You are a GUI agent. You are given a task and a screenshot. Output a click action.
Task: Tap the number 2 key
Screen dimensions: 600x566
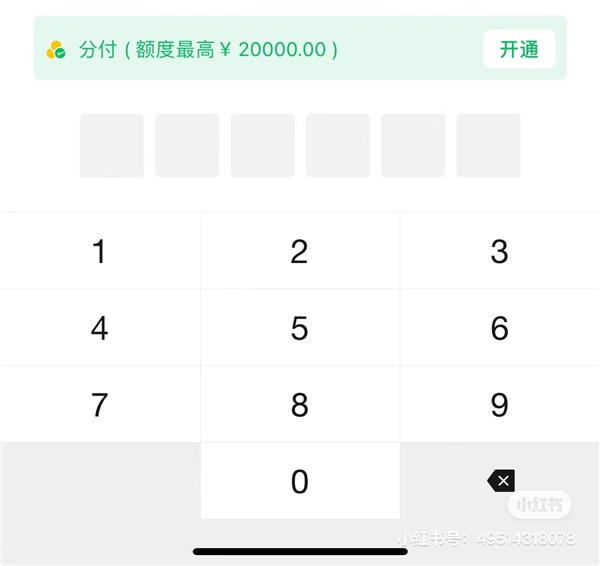pyautogui.click(x=299, y=251)
